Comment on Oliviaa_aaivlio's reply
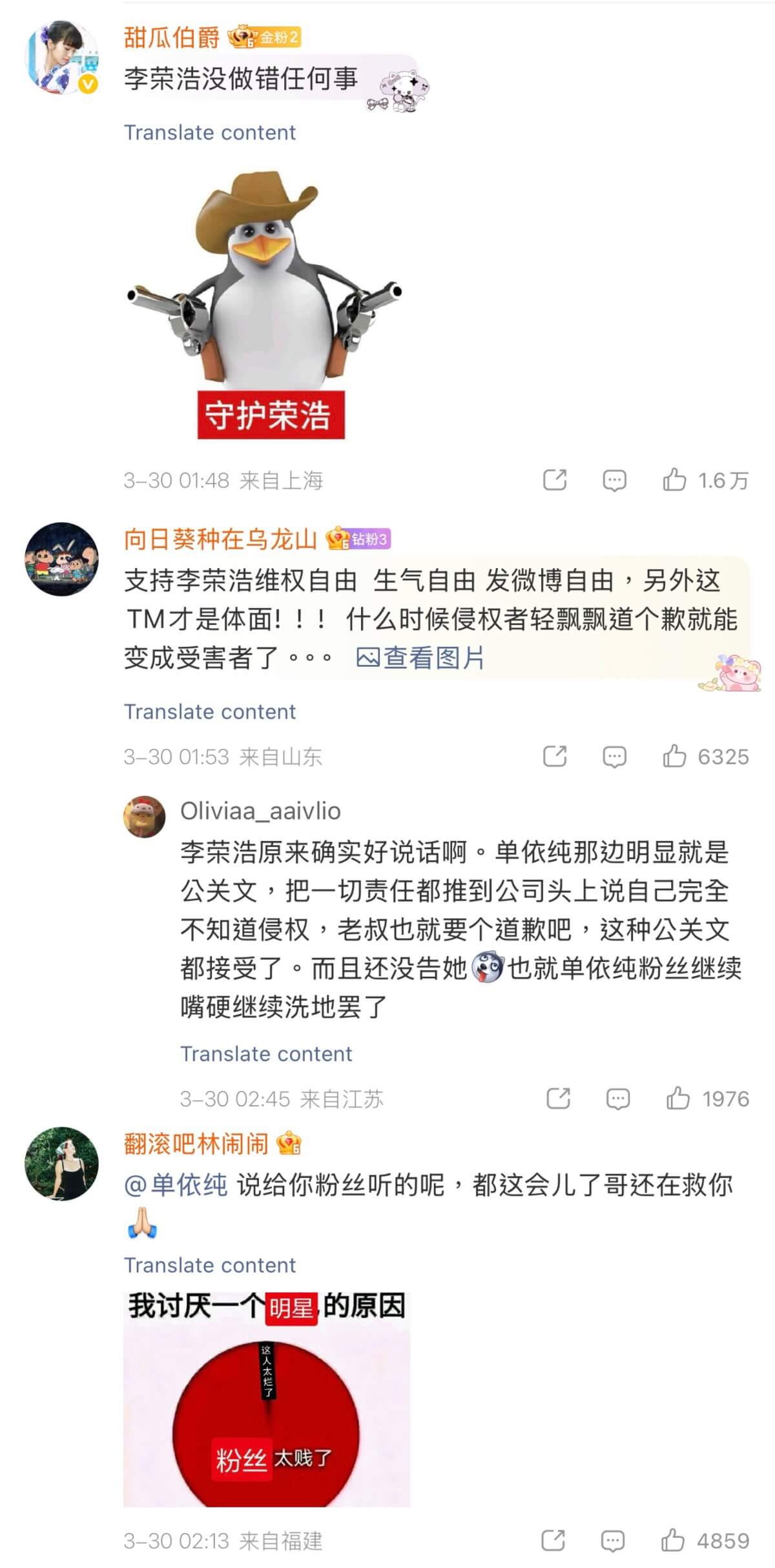This screenshot has height=1568, width=775. pyautogui.click(x=617, y=1099)
